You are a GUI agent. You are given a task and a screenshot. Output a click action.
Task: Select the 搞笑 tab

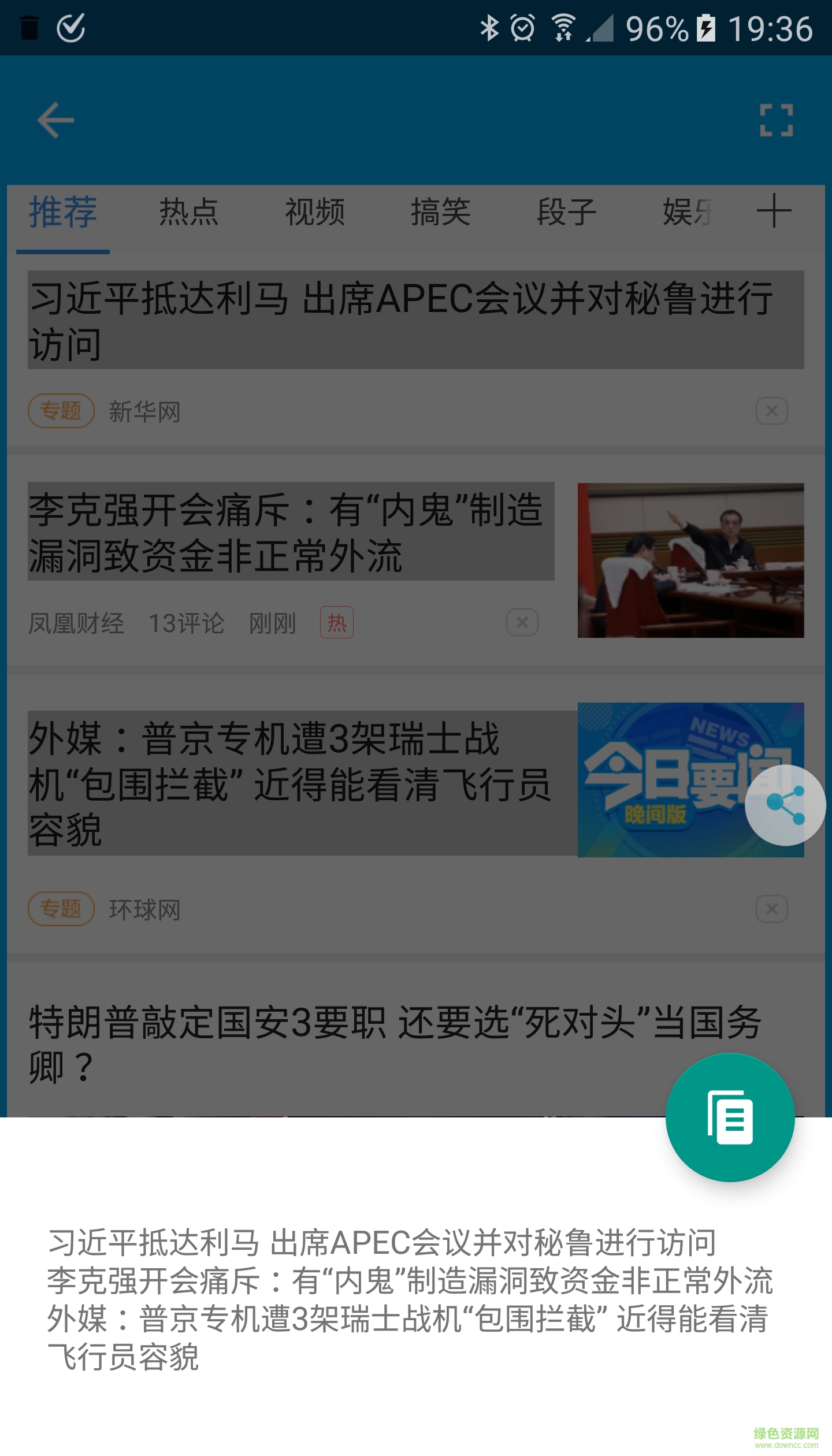[441, 212]
